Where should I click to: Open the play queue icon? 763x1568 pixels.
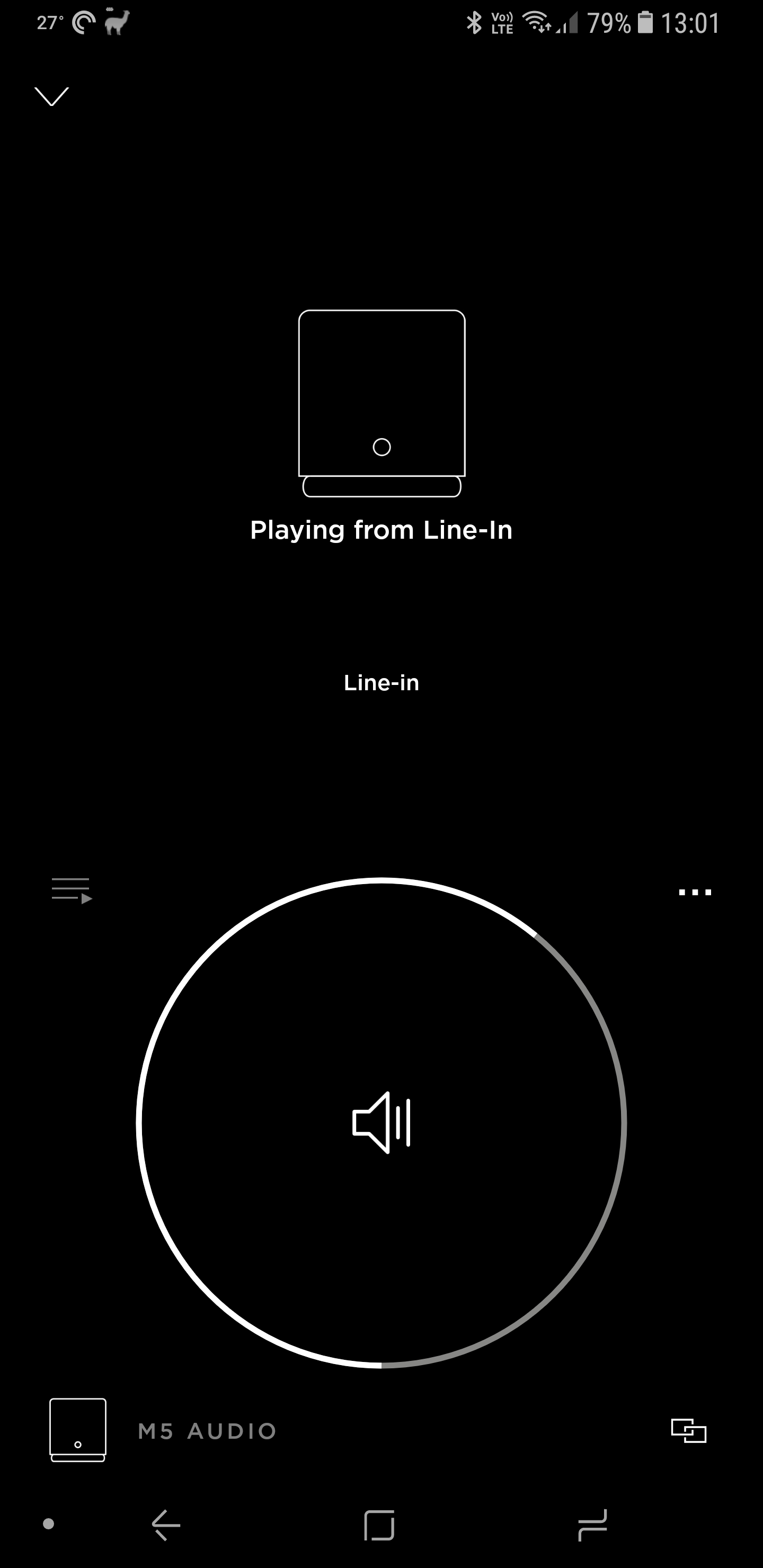[x=72, y=890]
